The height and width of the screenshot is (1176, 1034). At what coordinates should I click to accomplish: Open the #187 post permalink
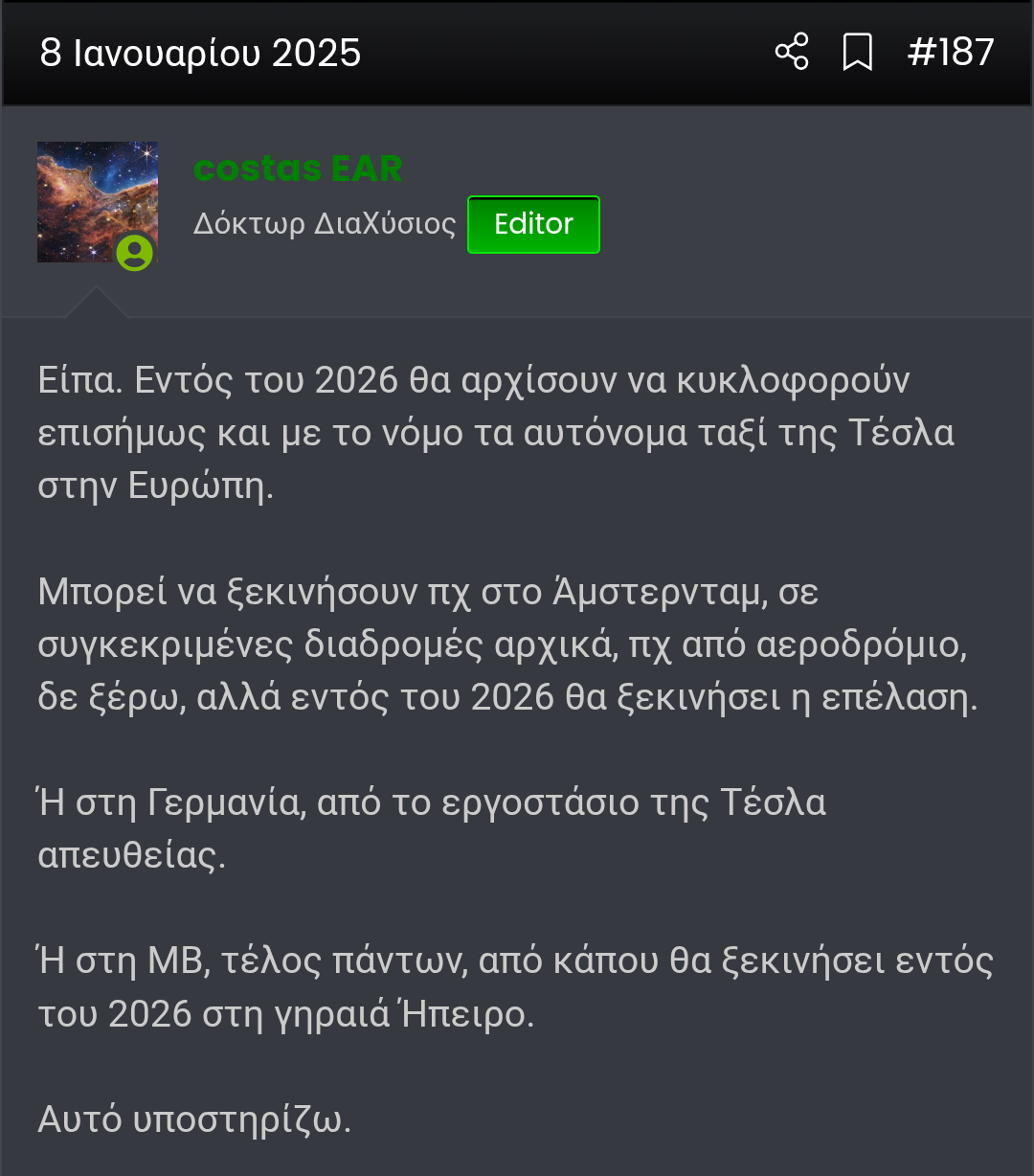click(951, 52)
